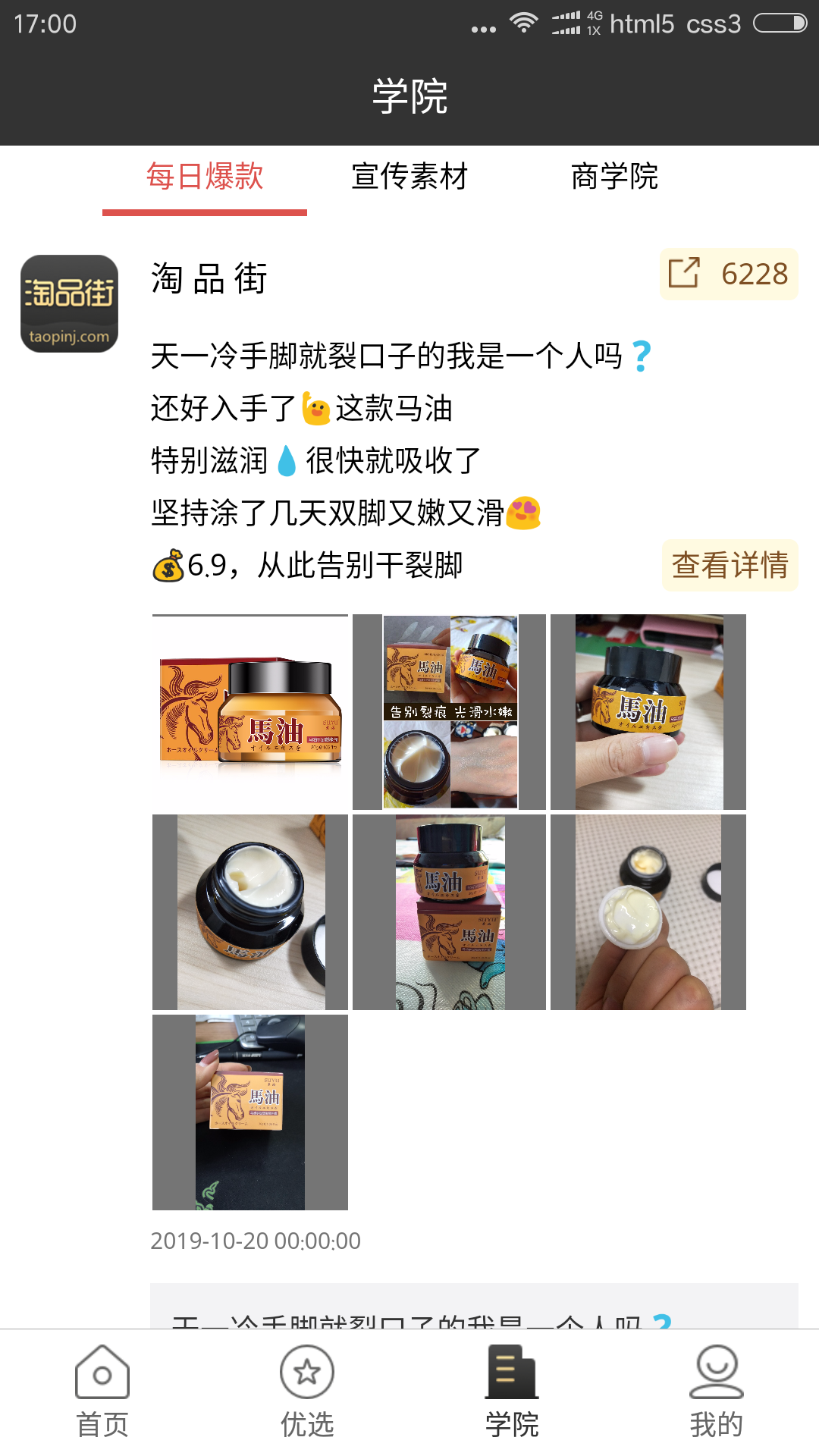
Task: Open the 宣传素材 tab
Action: coord(409,177)
